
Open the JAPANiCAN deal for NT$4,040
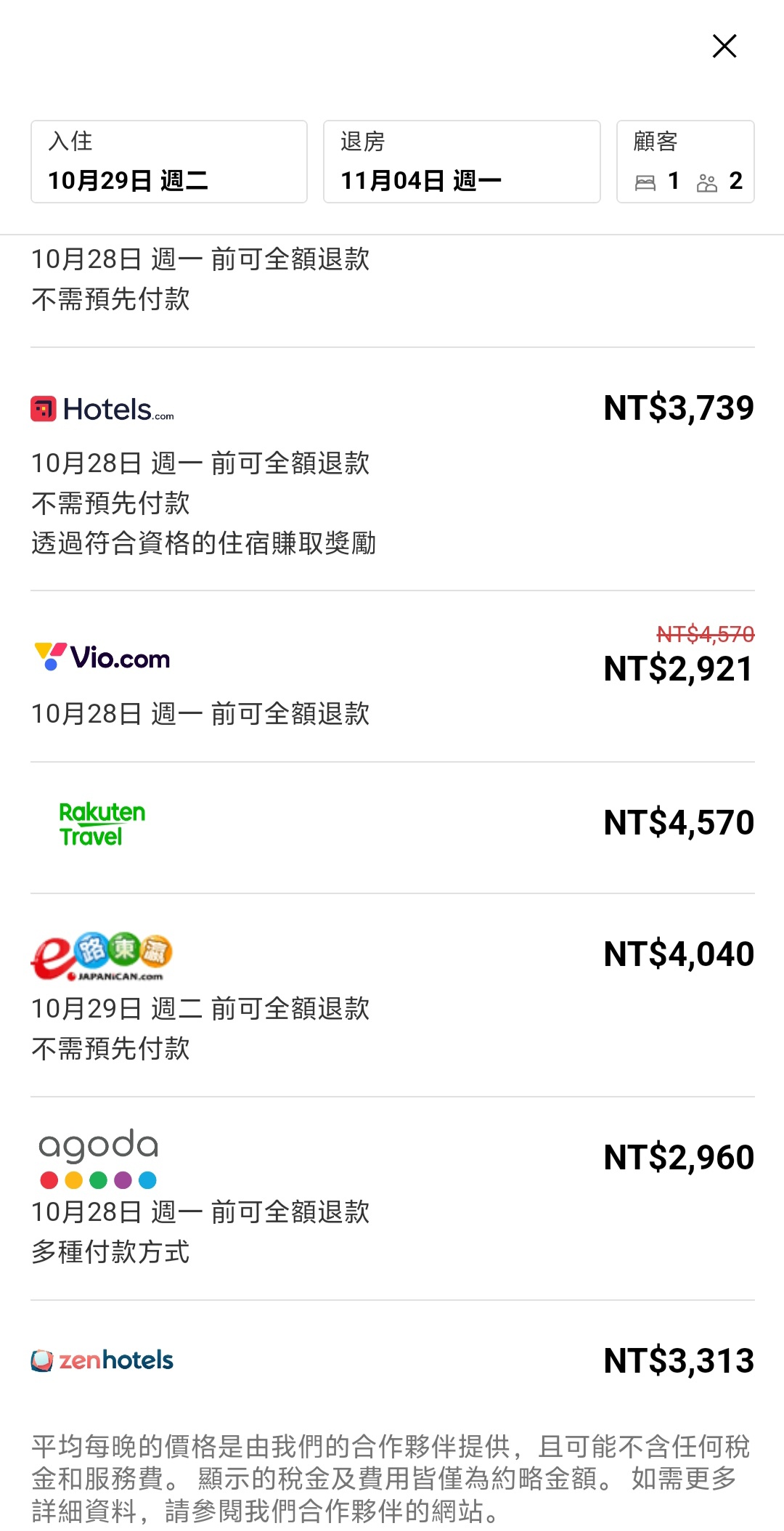392,995
